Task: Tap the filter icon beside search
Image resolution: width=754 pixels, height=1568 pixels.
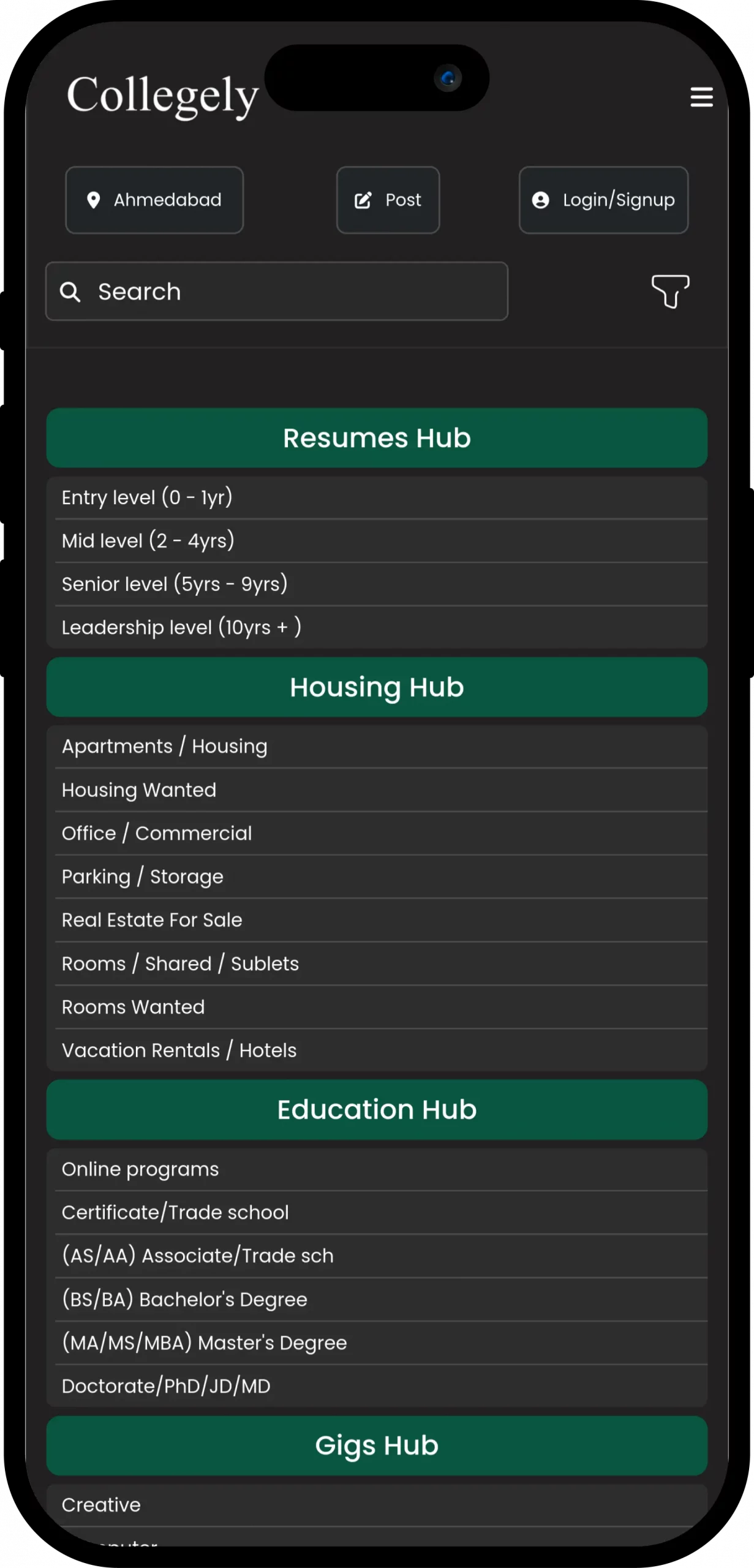Action: point(669,291)
